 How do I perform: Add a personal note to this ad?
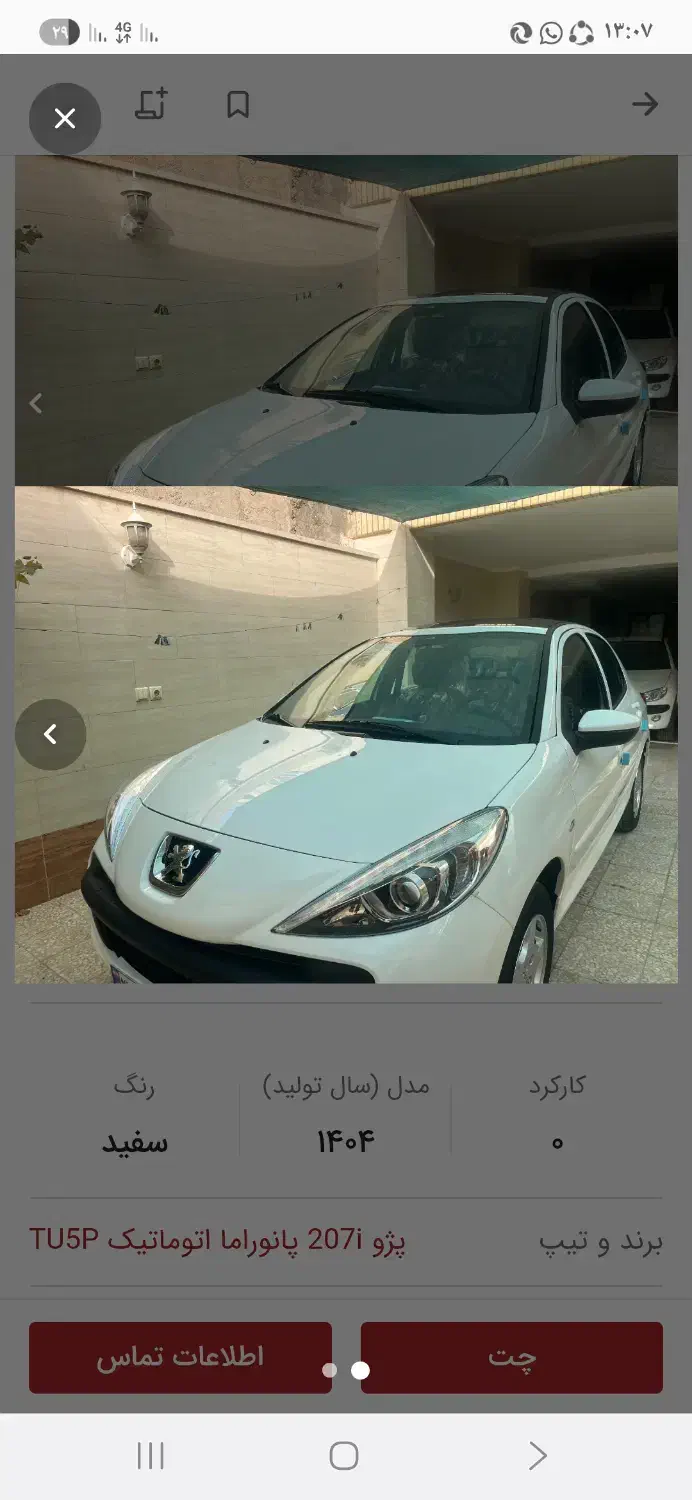pos(151,104)
